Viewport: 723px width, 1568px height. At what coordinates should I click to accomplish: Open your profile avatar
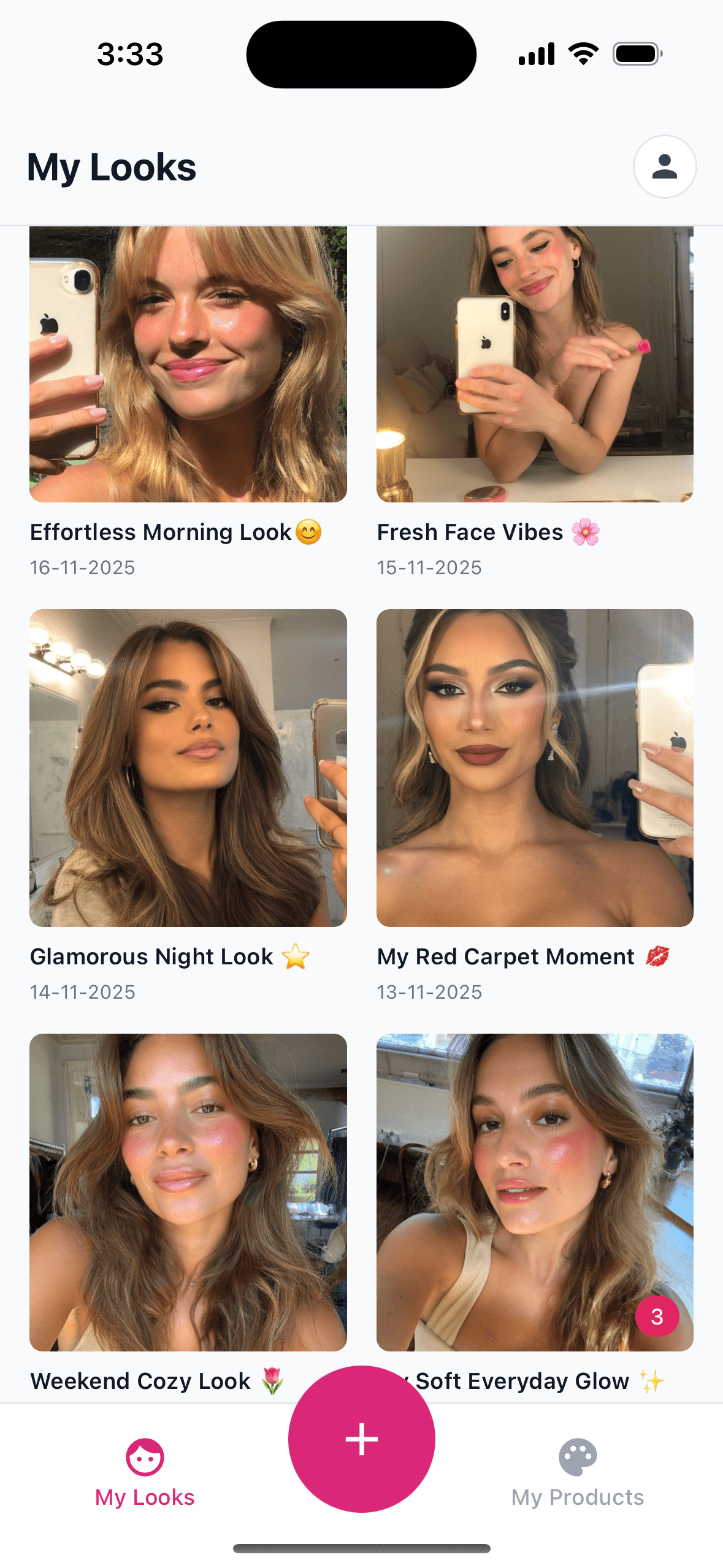[x=665, y=166]
